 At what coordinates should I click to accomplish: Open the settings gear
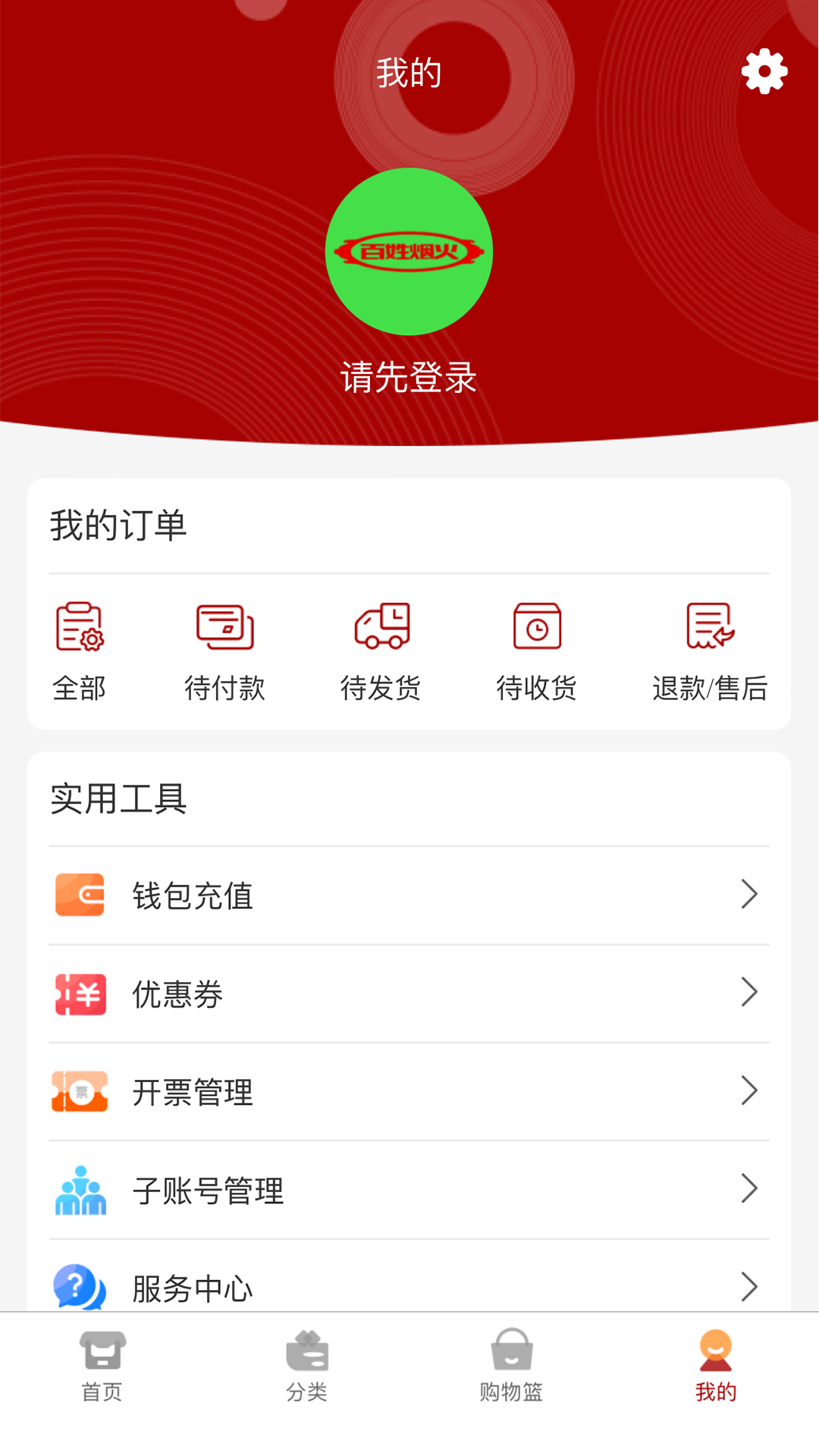tap(763, 72)
